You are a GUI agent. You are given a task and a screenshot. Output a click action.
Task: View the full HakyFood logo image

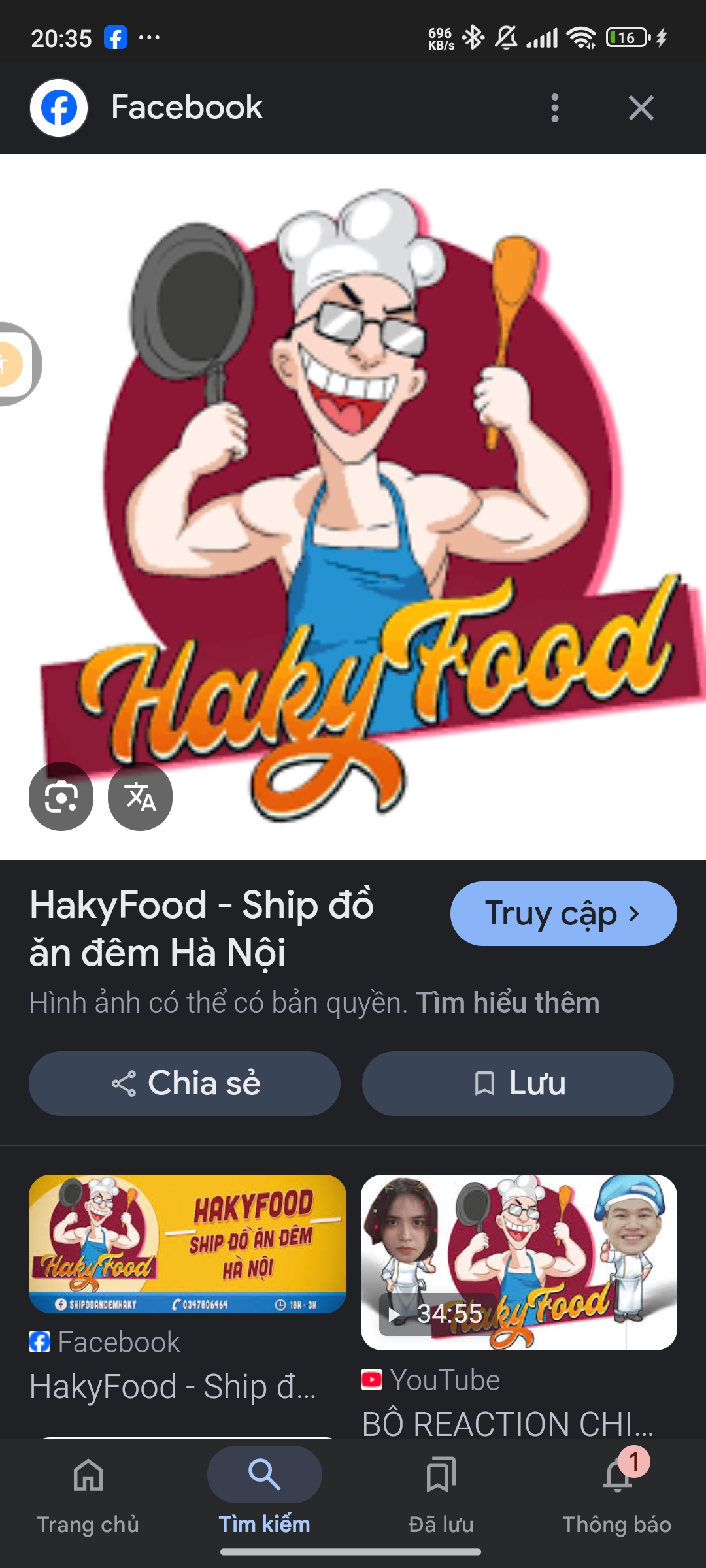tap(366, 497)
